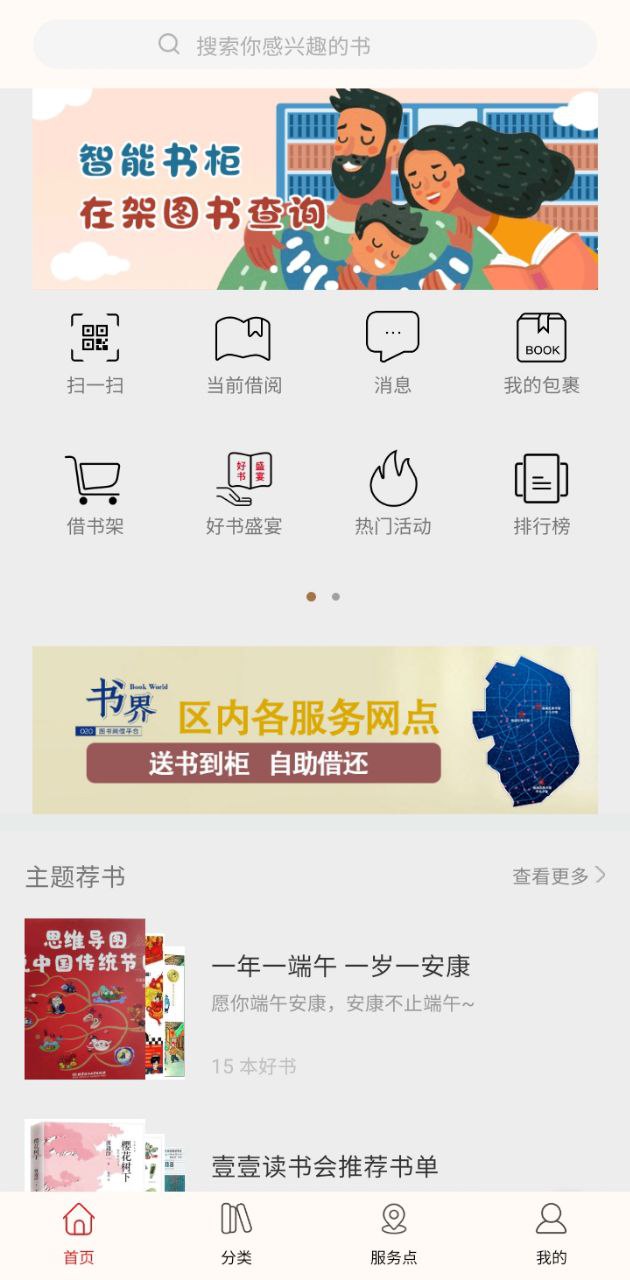630x1280 pixels.
Task: Open 借书架 cart
Action: coord(95,494)
